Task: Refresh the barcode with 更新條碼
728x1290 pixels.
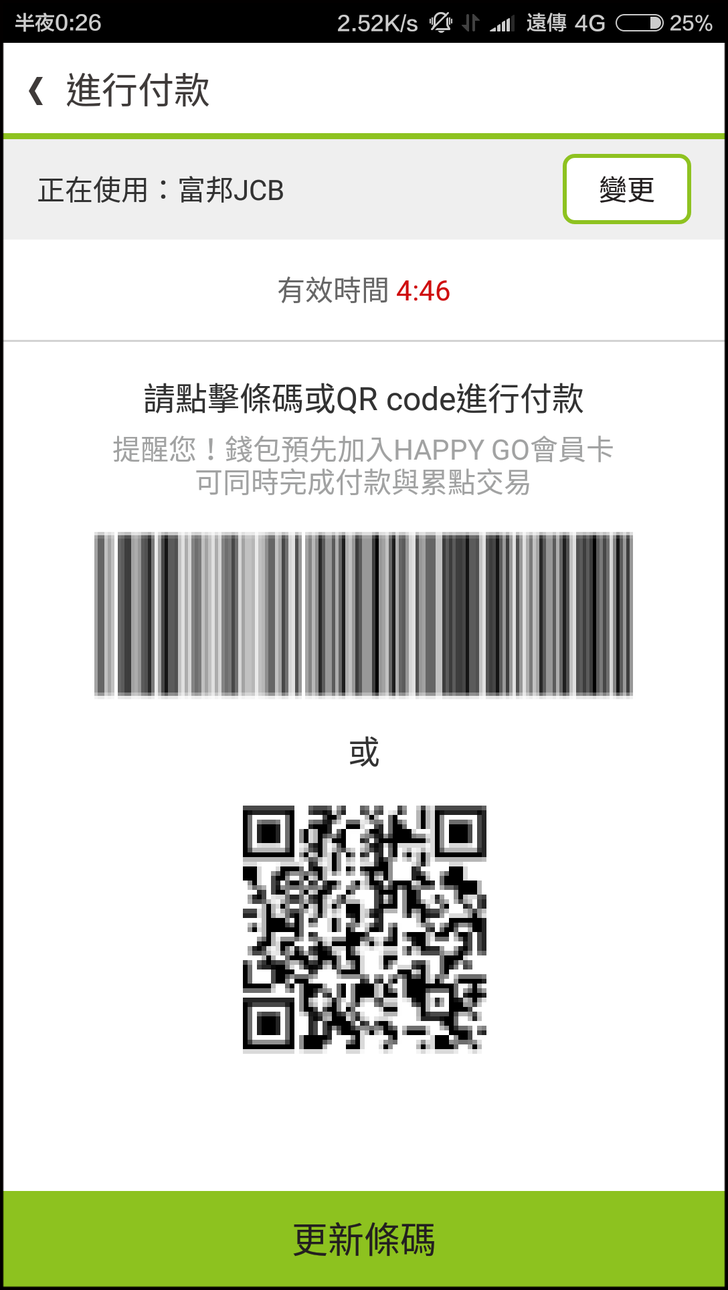Action: [364, 1239]
